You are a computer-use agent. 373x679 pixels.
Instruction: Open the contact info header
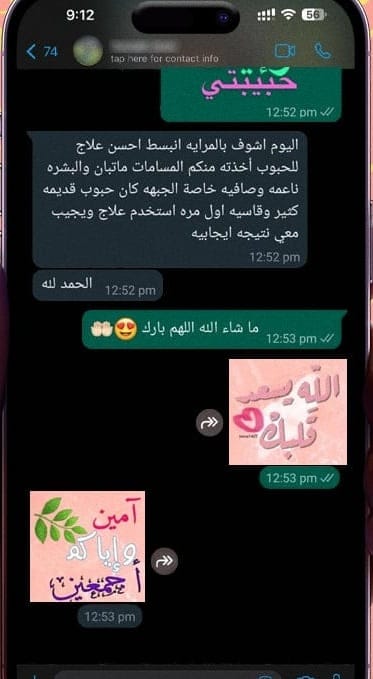pyautogui.click(x=165, y=52)
